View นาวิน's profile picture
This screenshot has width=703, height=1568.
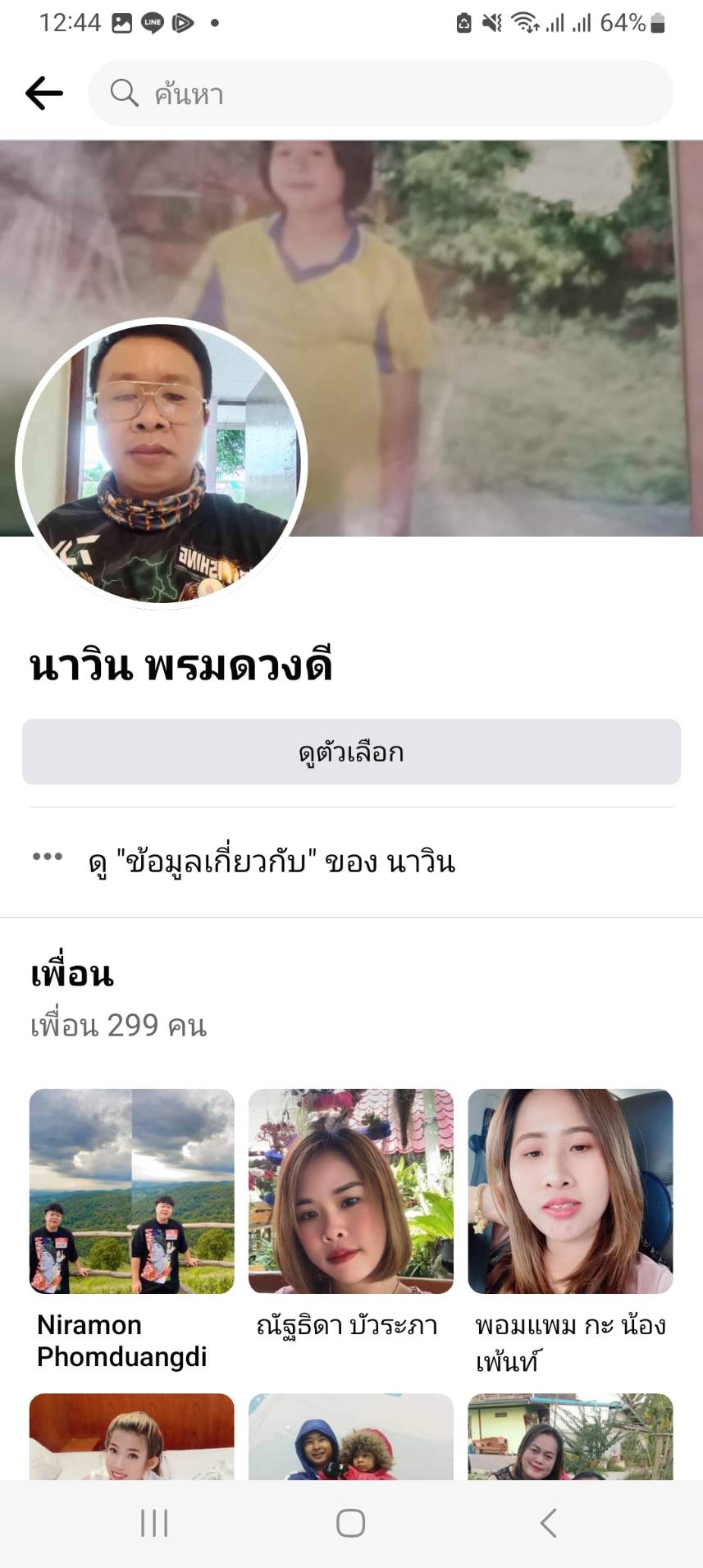click(x=162, y=464)
